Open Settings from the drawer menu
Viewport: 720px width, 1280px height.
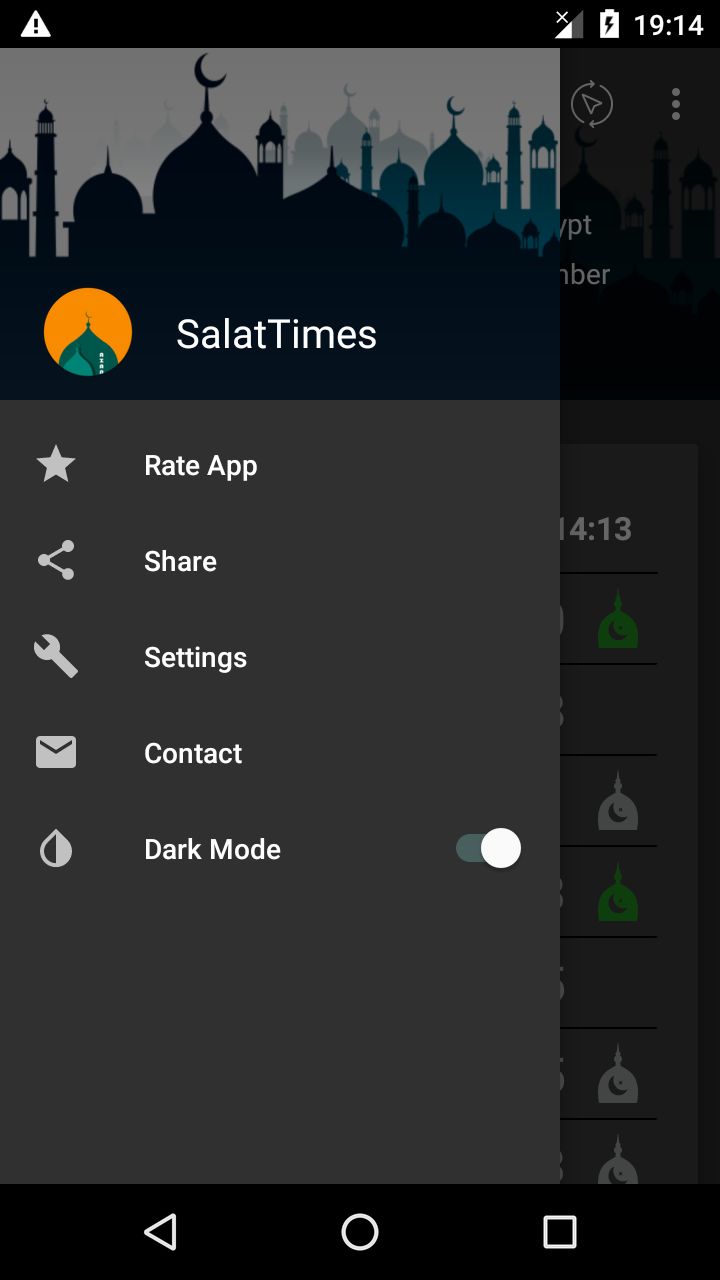[x=195, y=657]
